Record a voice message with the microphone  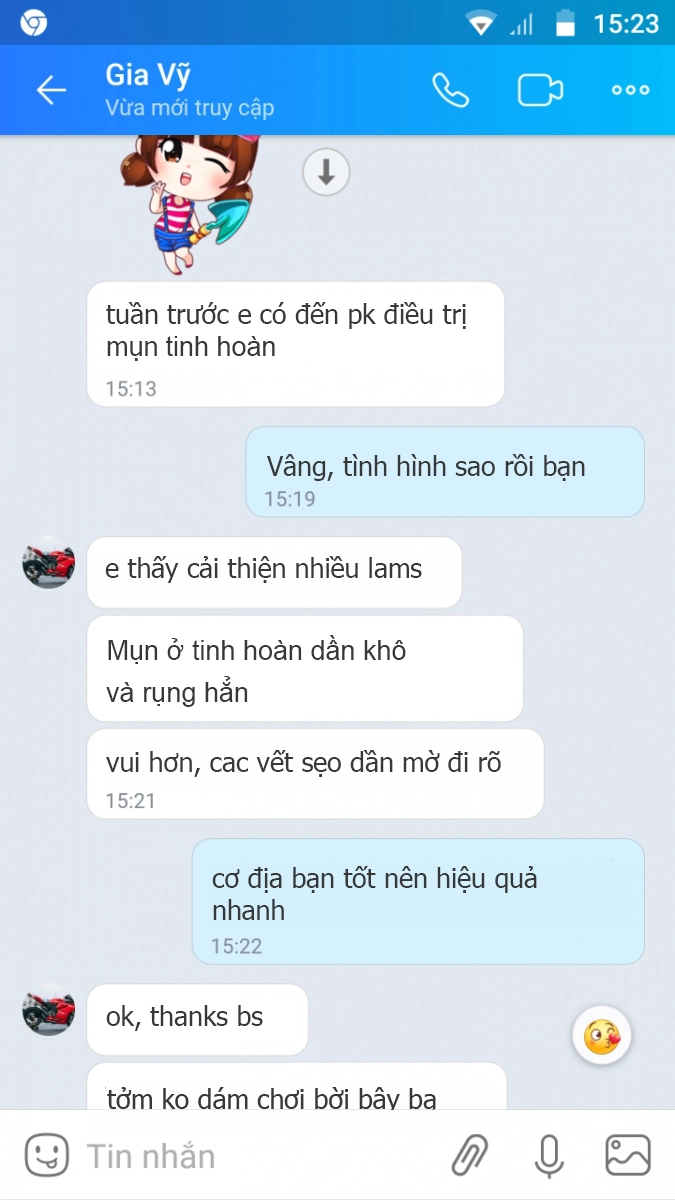(x=548, y=1155)
